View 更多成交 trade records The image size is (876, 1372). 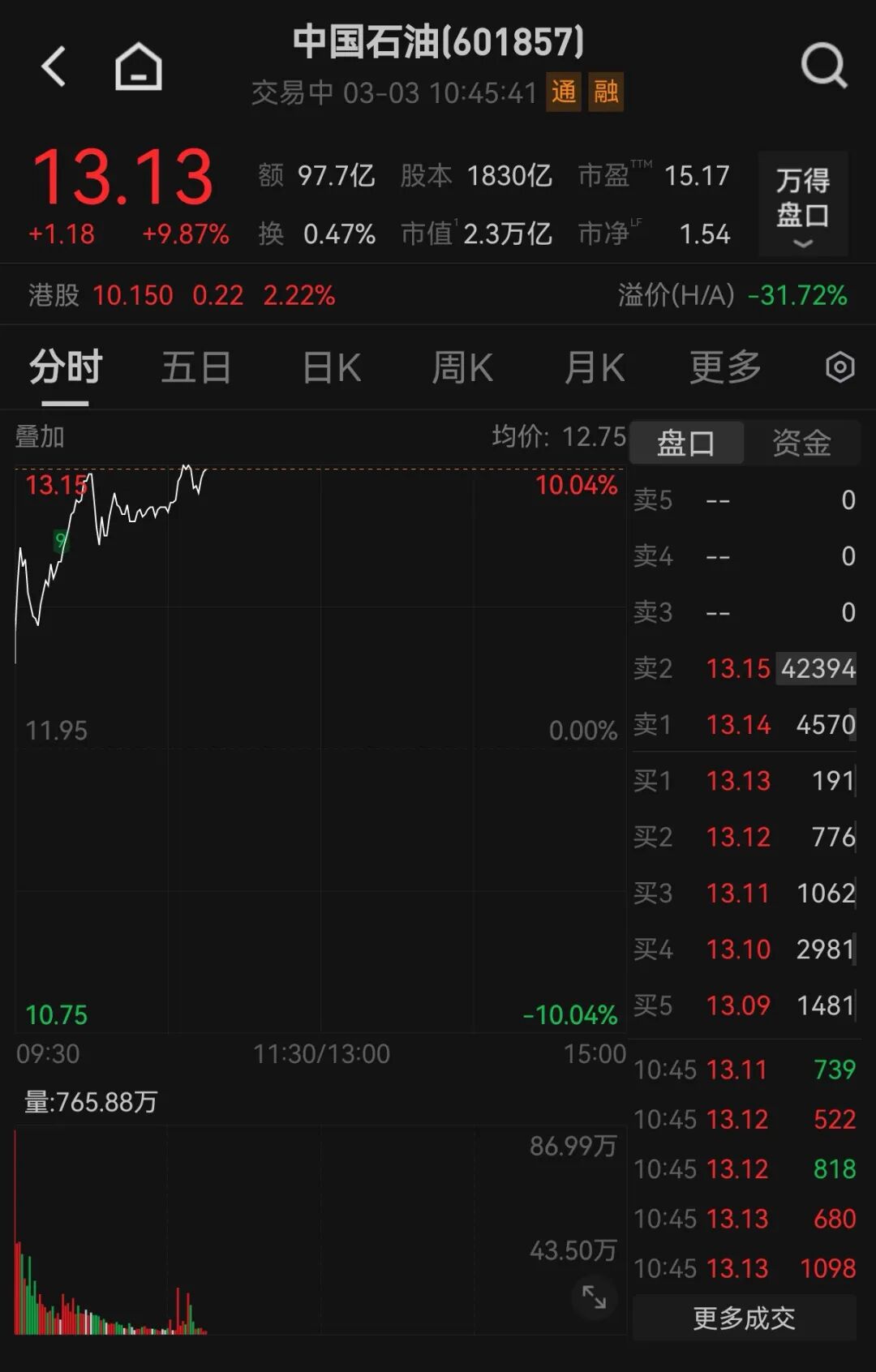click(x=744, y=1318)
